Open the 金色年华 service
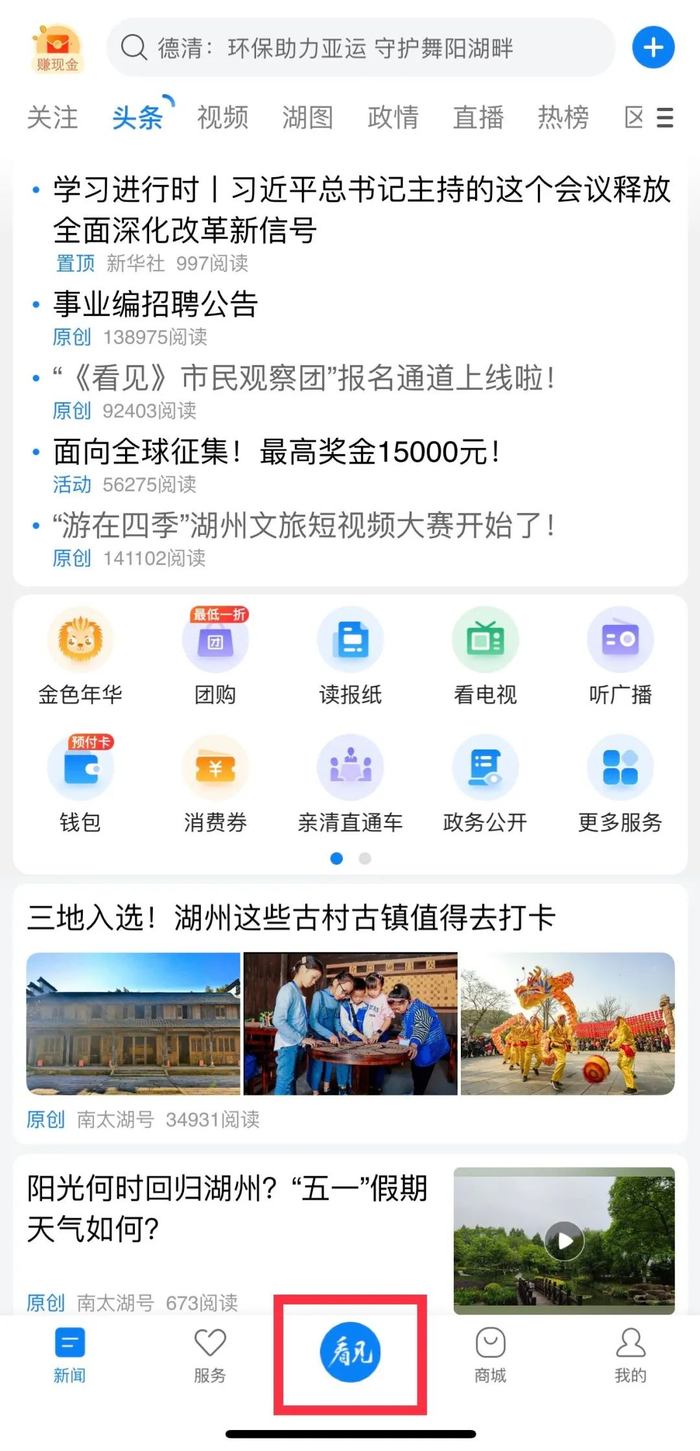The image size is (700, 1451). [80, 655]
